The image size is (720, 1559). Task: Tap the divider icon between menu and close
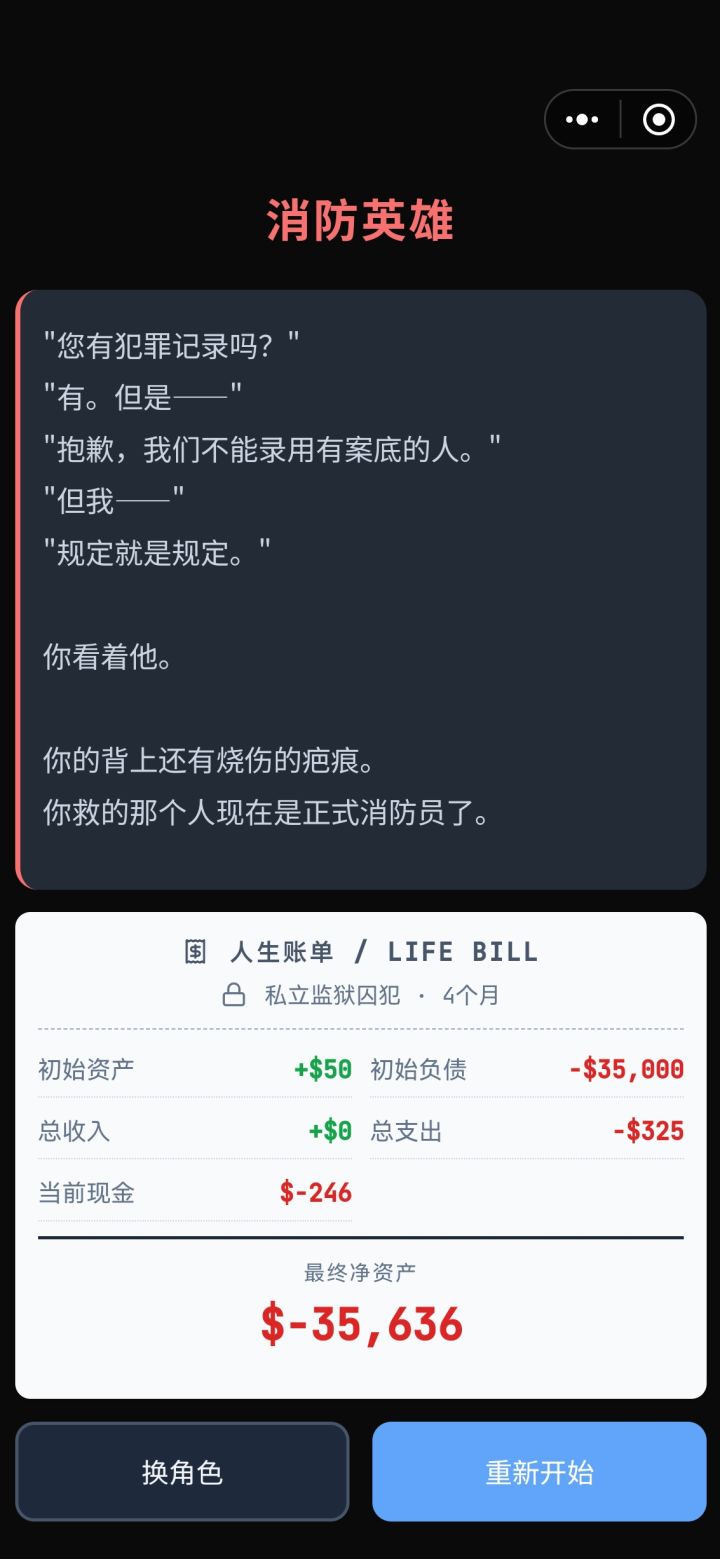(620, 119)
